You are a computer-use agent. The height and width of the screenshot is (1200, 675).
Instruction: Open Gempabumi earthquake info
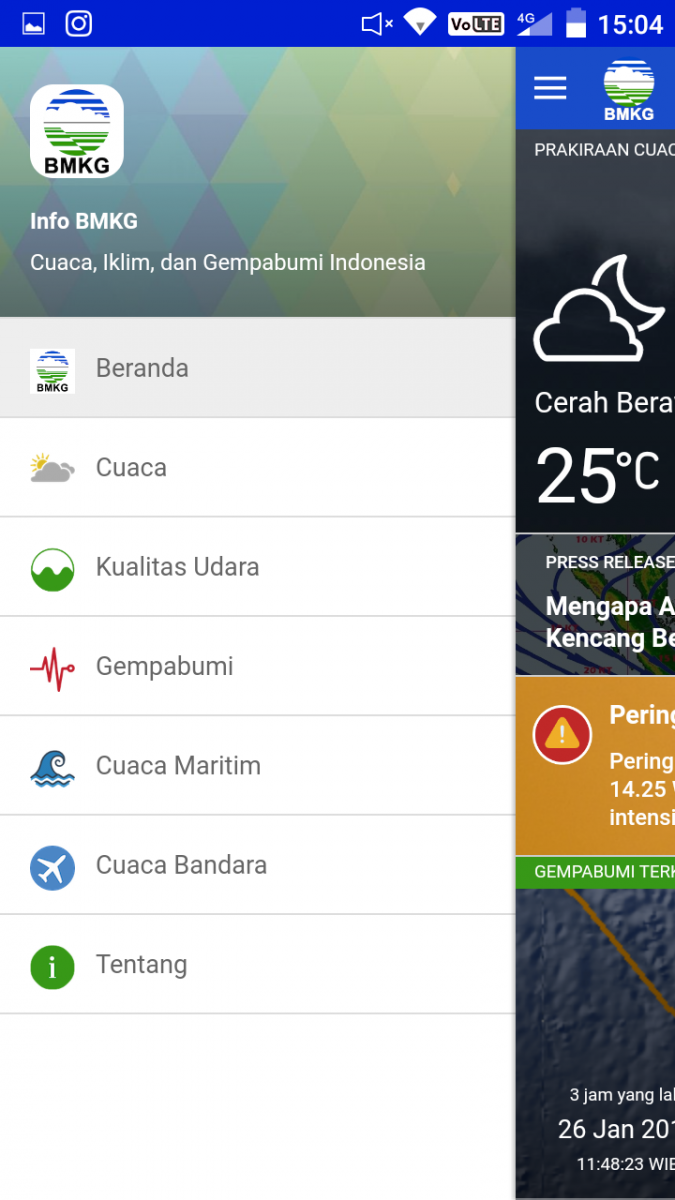click(x=257, y=666)
